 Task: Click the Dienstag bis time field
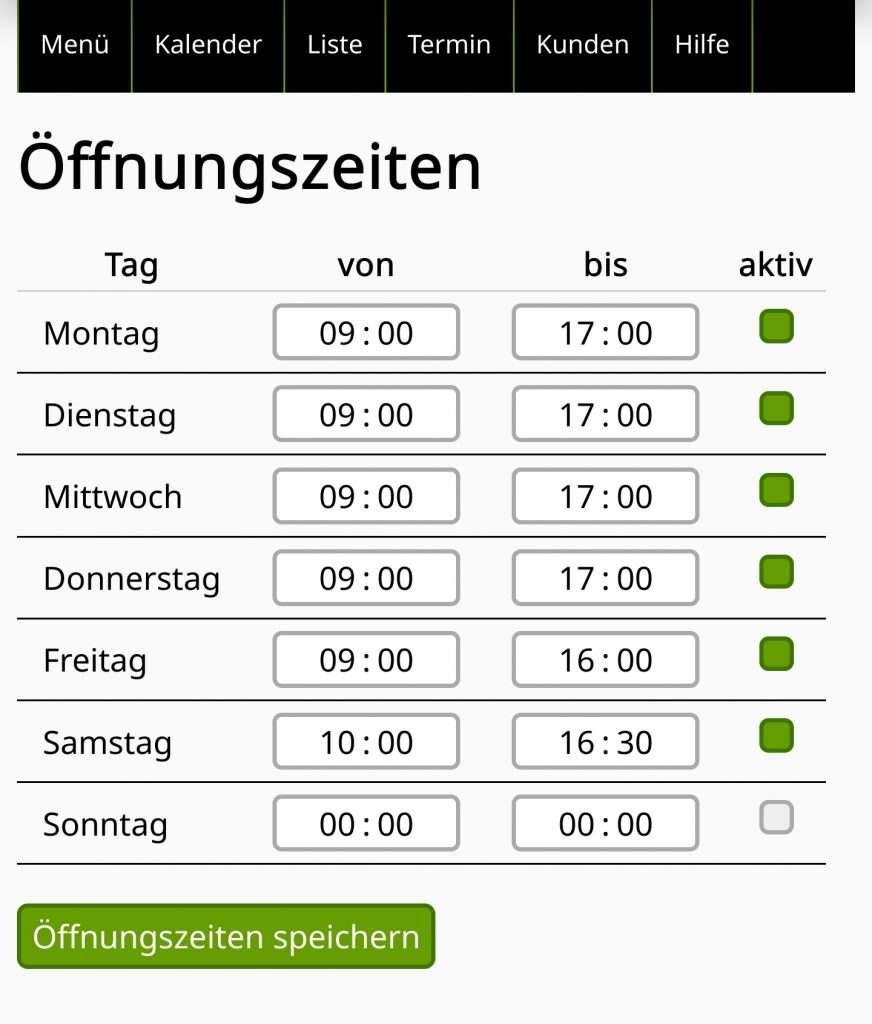pos(604,413)
